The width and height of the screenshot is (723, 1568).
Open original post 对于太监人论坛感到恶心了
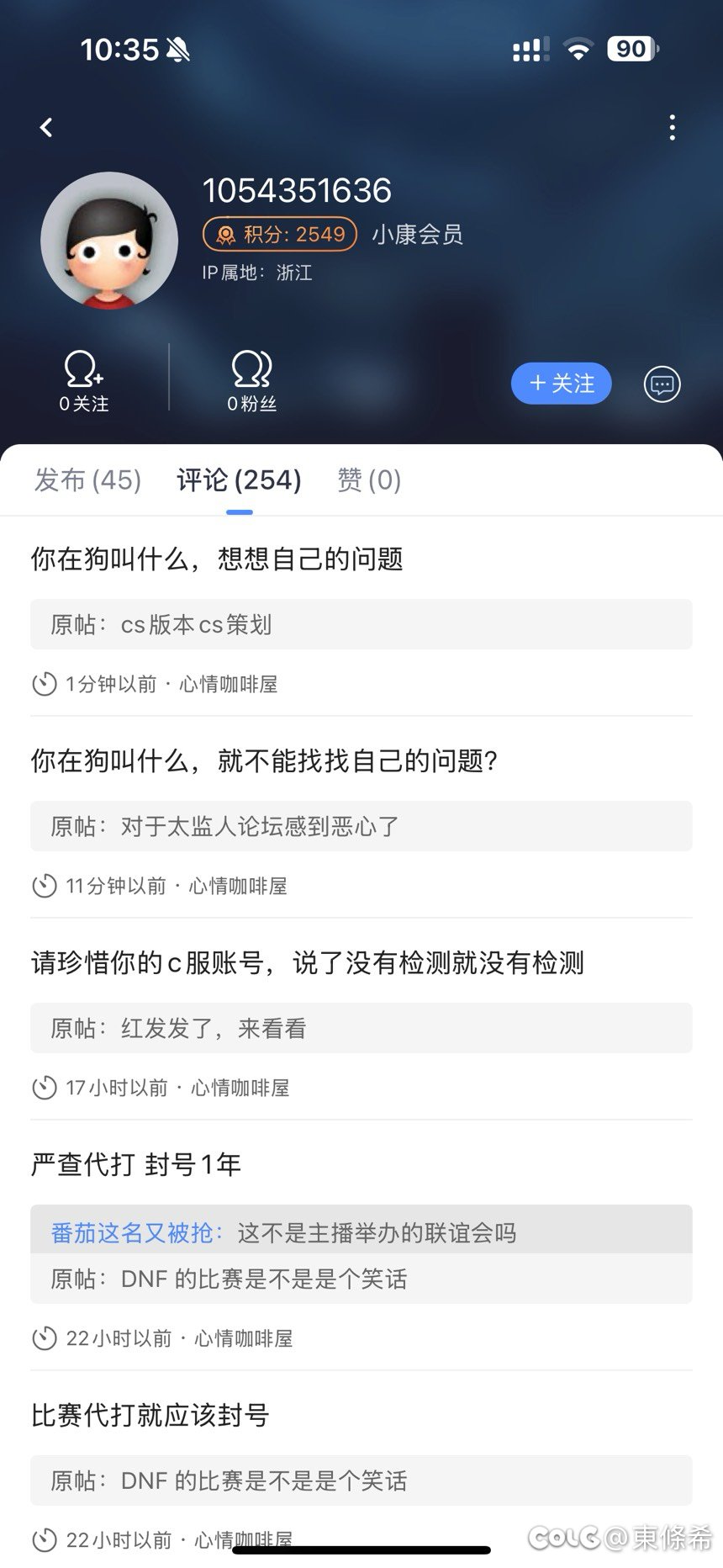coord(361,826)
